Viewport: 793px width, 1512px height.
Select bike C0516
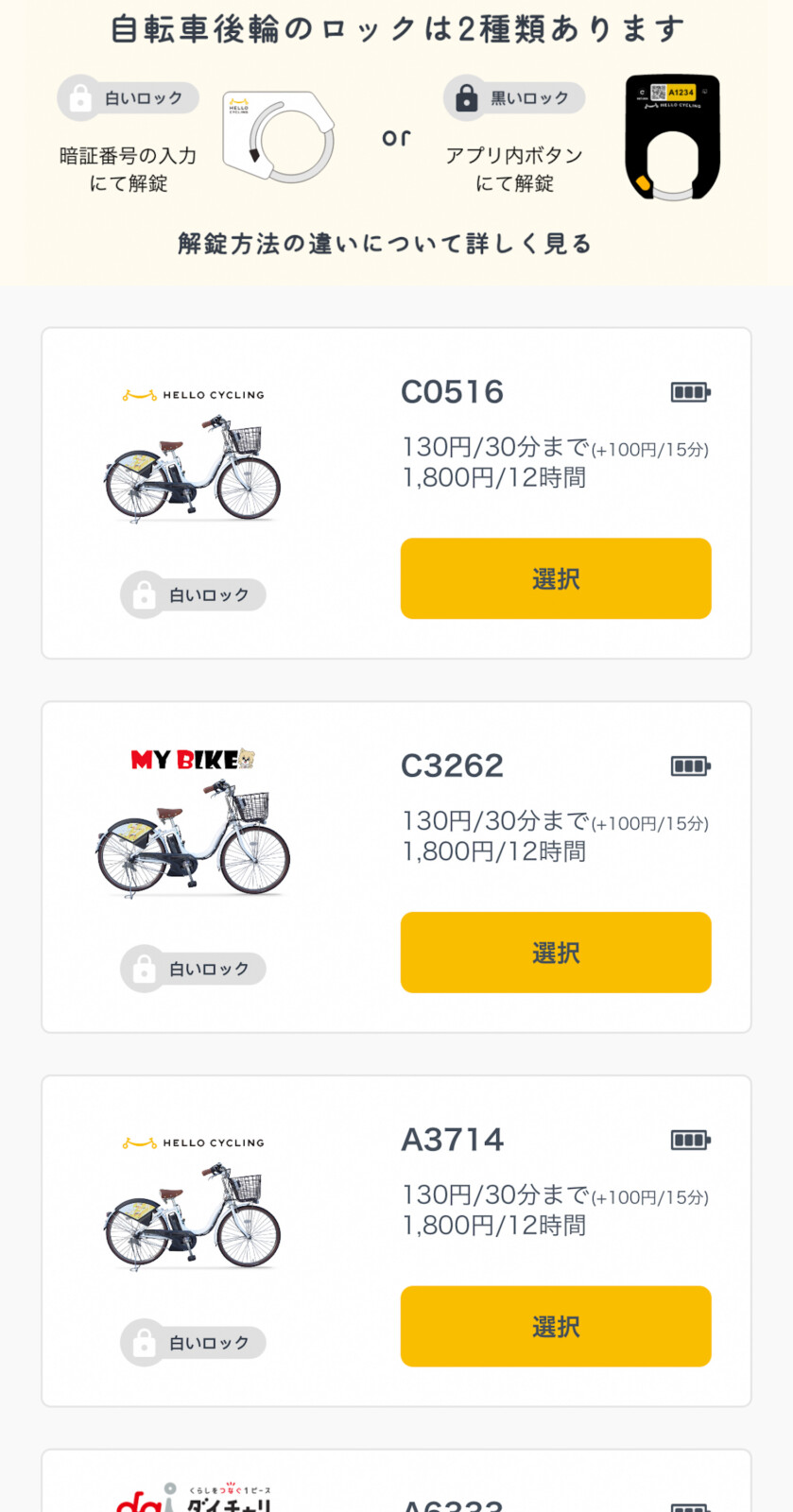point(556,578)
